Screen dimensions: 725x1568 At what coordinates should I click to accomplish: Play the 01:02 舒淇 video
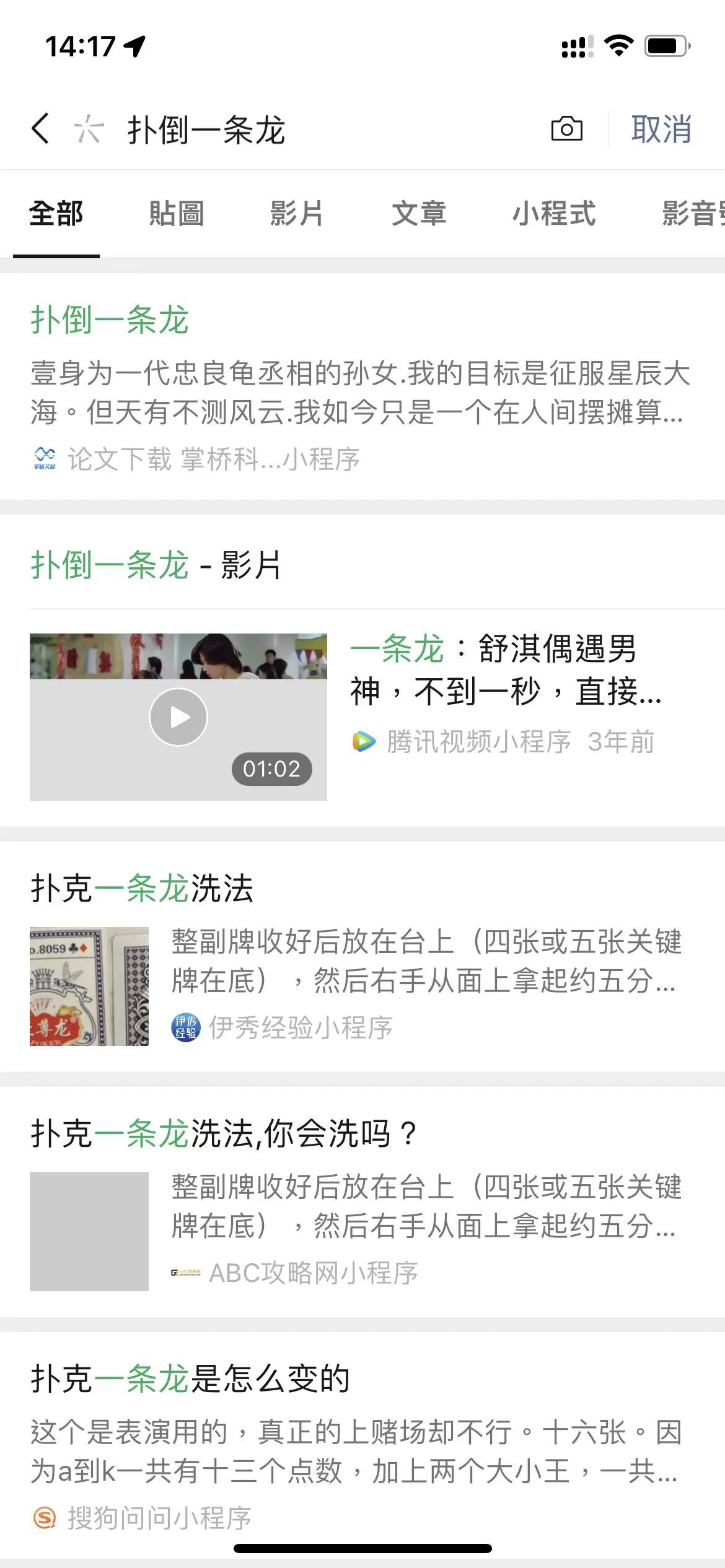(178, 717)
